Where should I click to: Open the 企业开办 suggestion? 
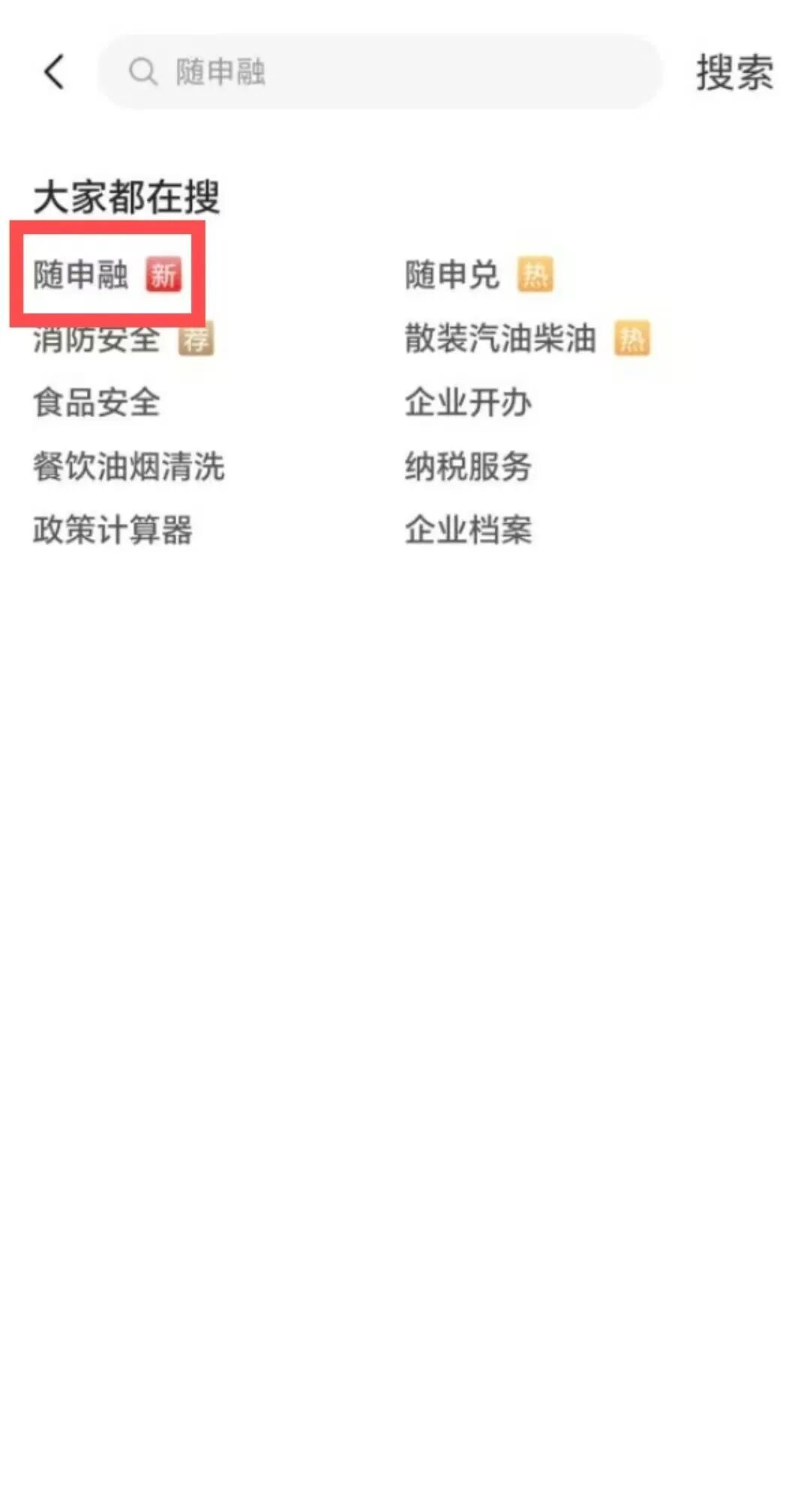click(x=468, y=403)
